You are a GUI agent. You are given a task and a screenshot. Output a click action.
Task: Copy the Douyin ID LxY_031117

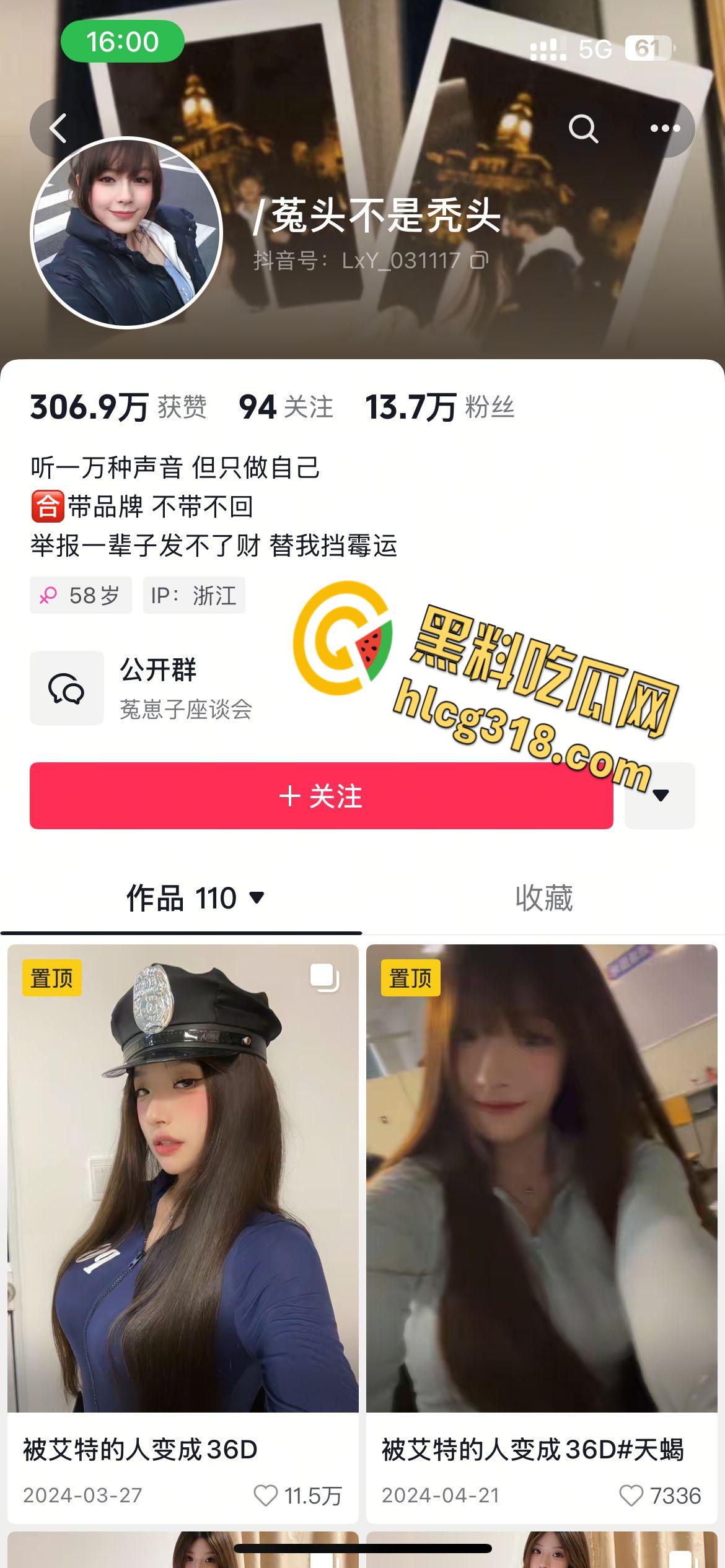(480, 261)
